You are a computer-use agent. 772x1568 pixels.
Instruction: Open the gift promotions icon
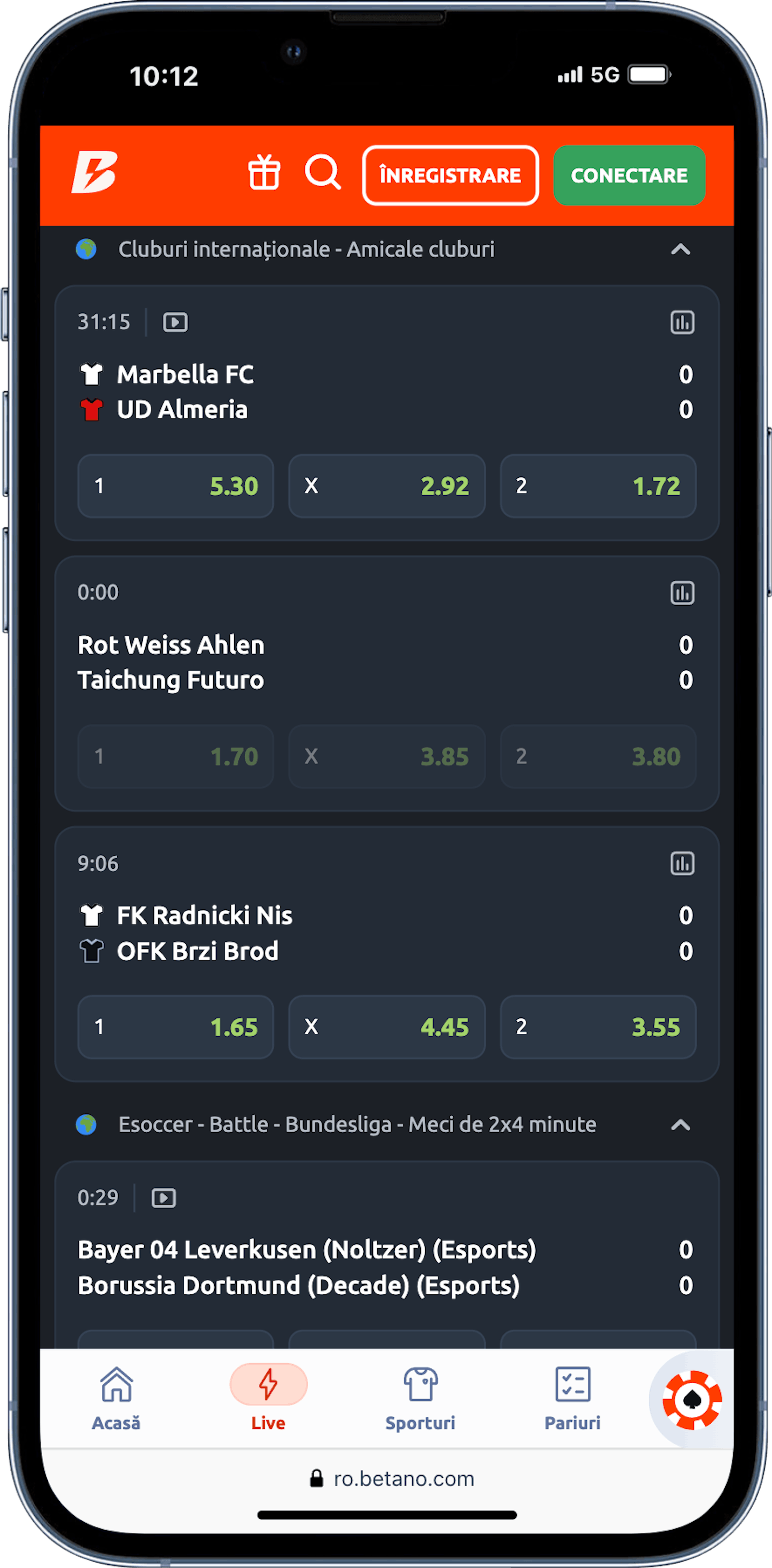click(264, 173)
